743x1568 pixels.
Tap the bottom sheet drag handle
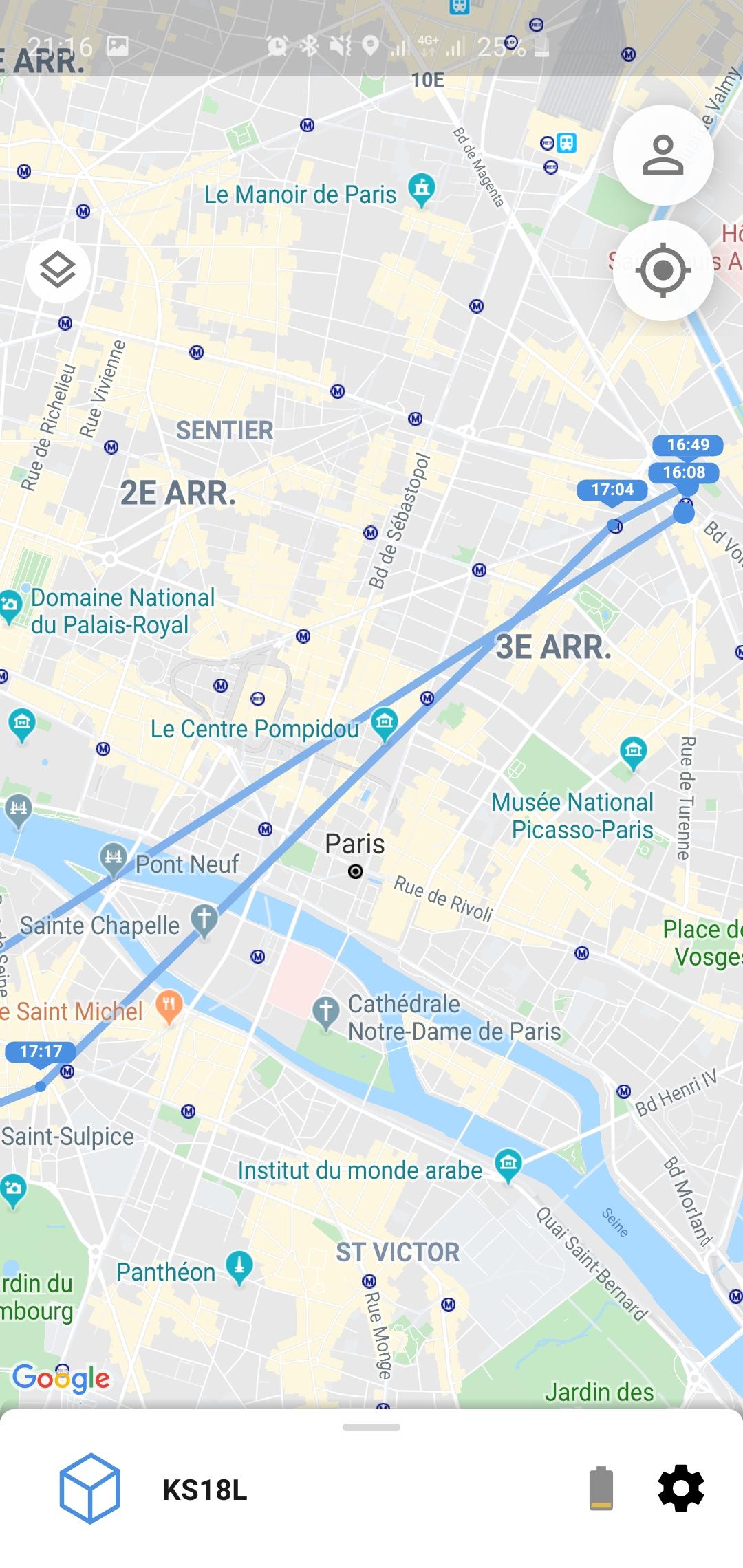click(x=371, y=1427)
